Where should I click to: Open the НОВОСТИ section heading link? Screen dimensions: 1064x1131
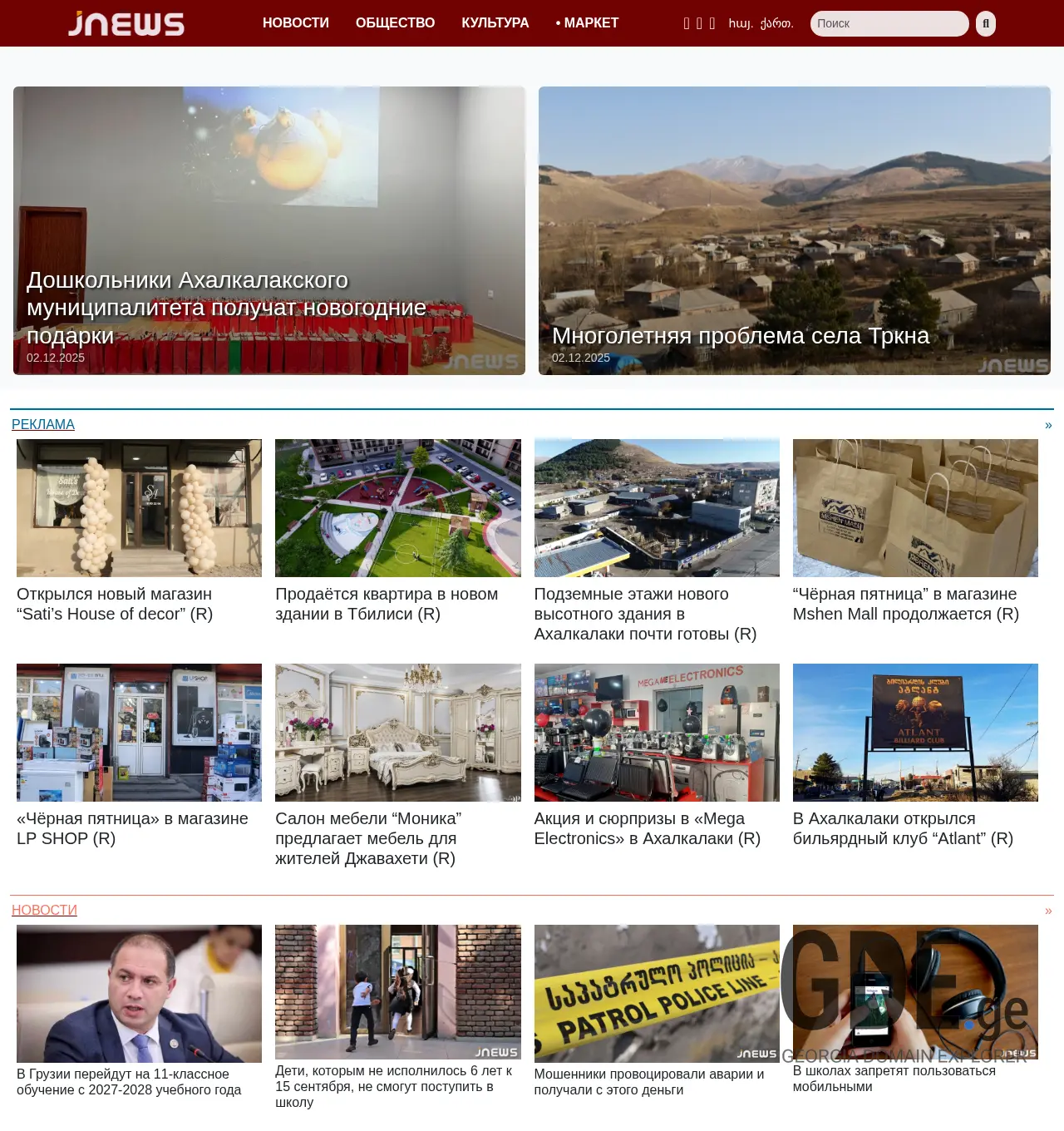coord(44,910)
